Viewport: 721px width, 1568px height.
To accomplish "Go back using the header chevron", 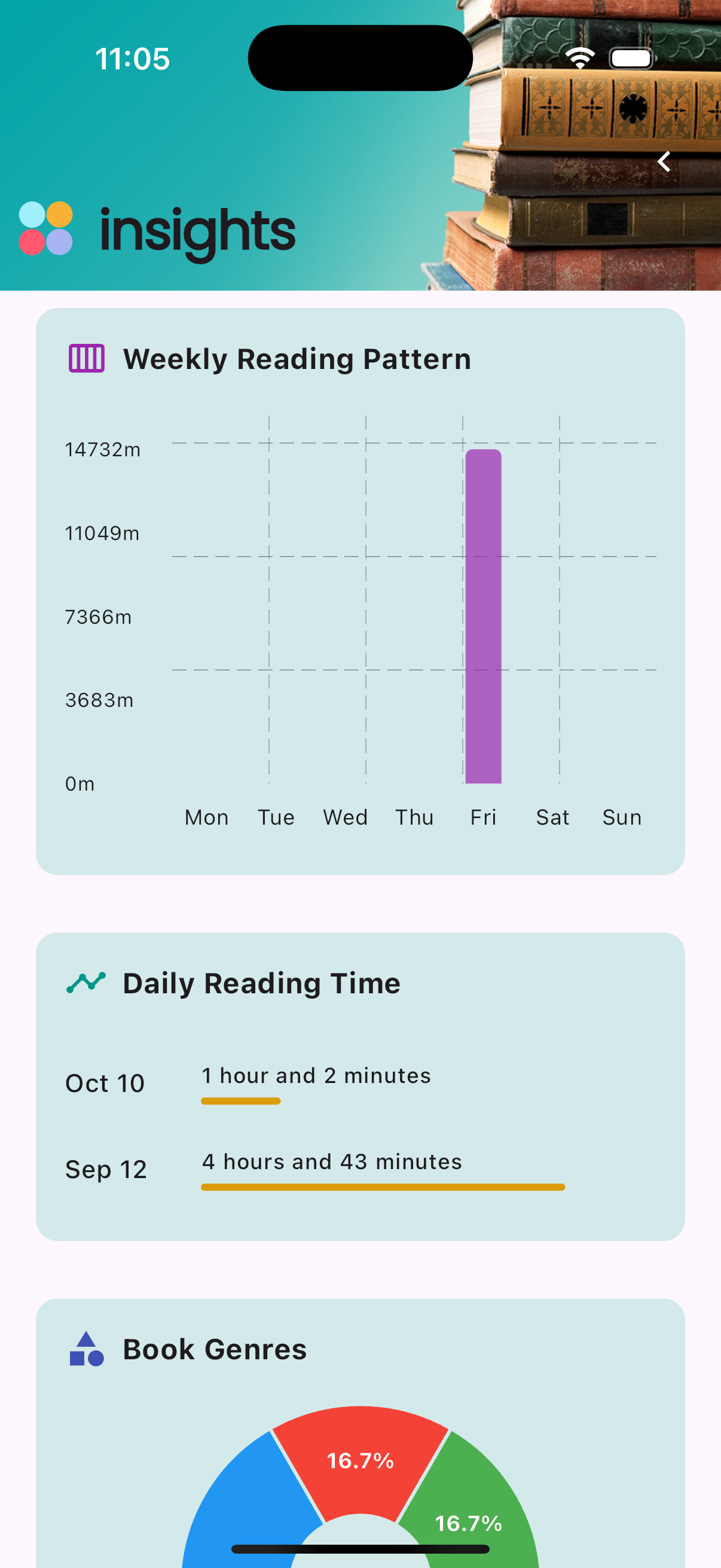I will 664,162.
